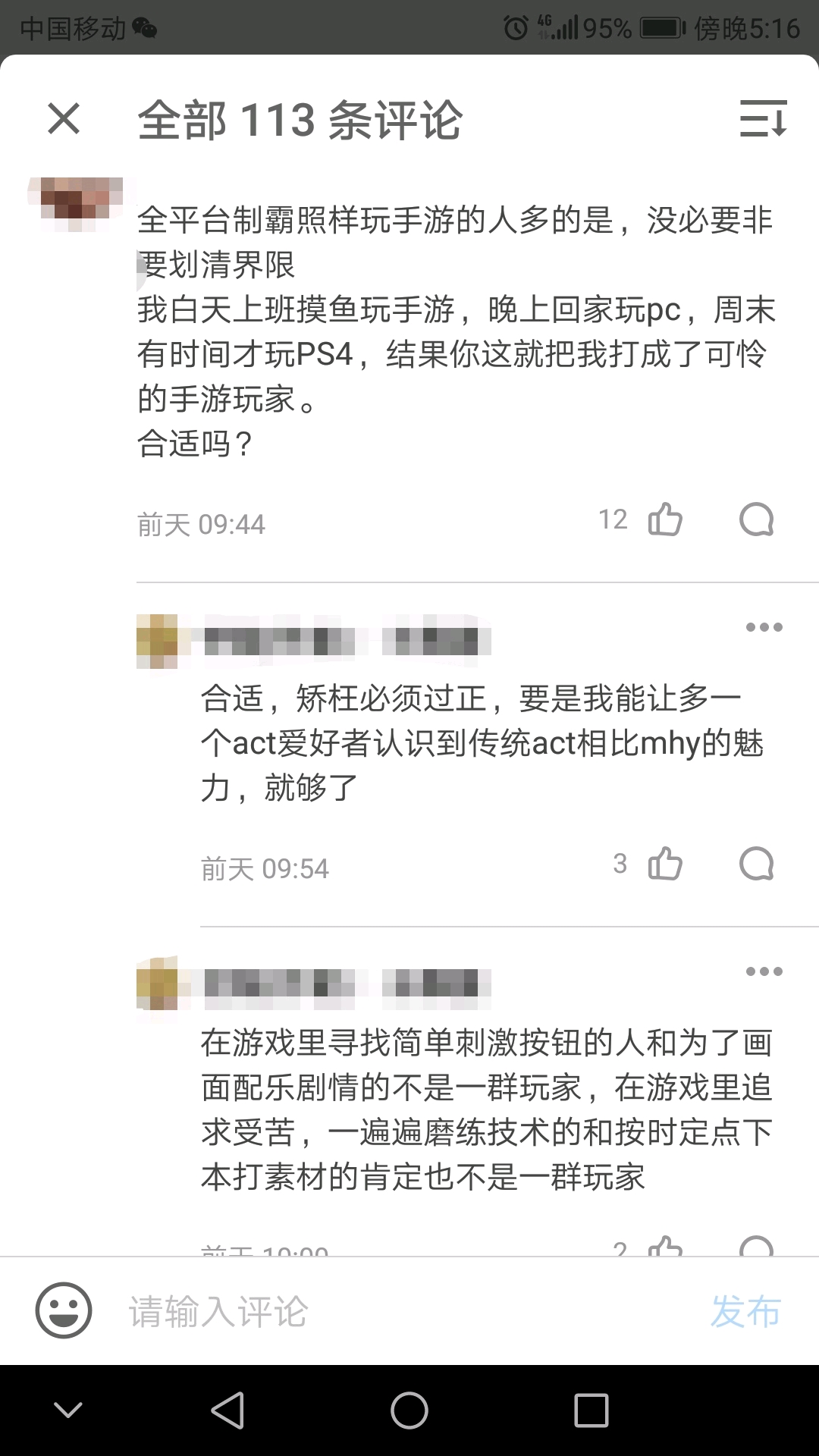The image size is (819, 1456).
Task: Open more options for the 矫枉必须过正 reply
Action: click(764, 627)
